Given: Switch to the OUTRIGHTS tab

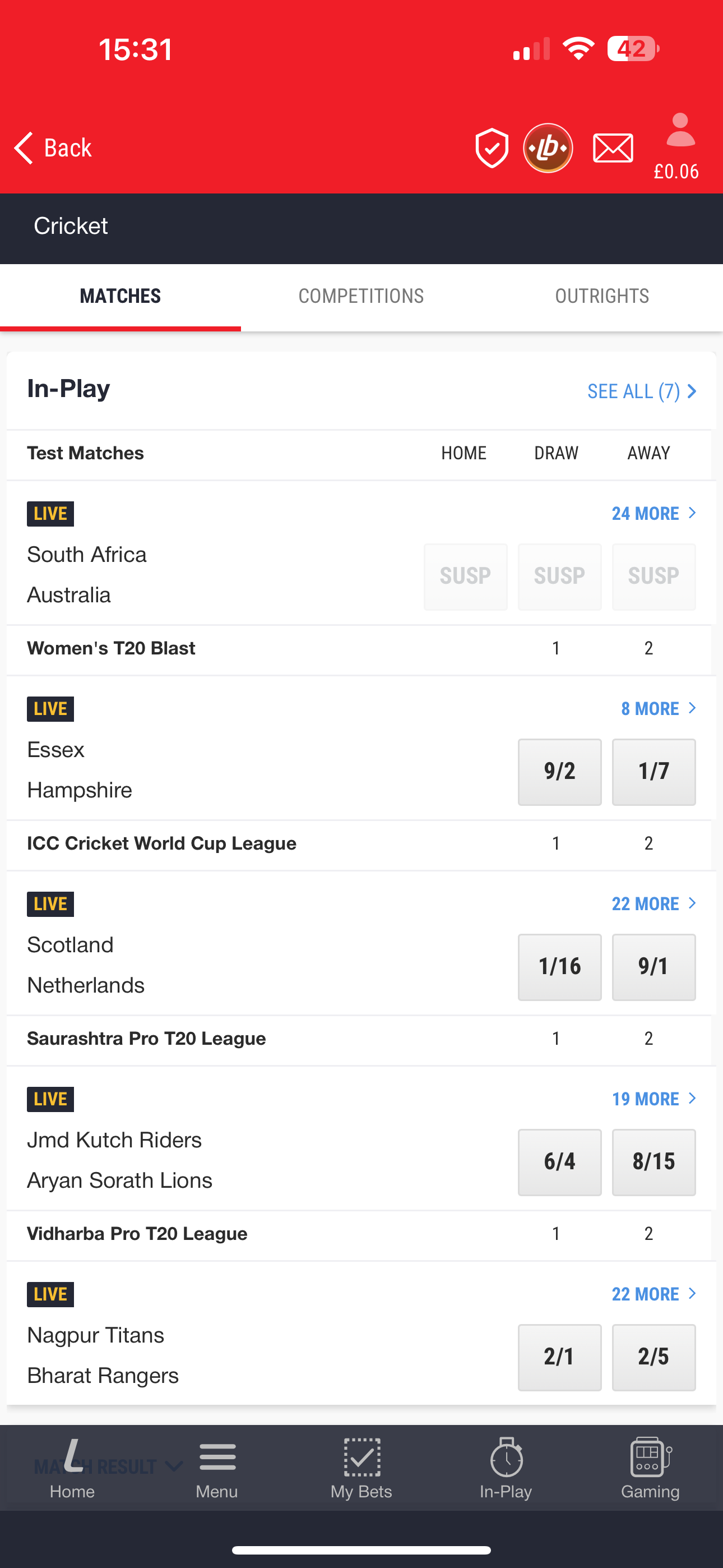Looking at the screenshot, I should [602, 296].
